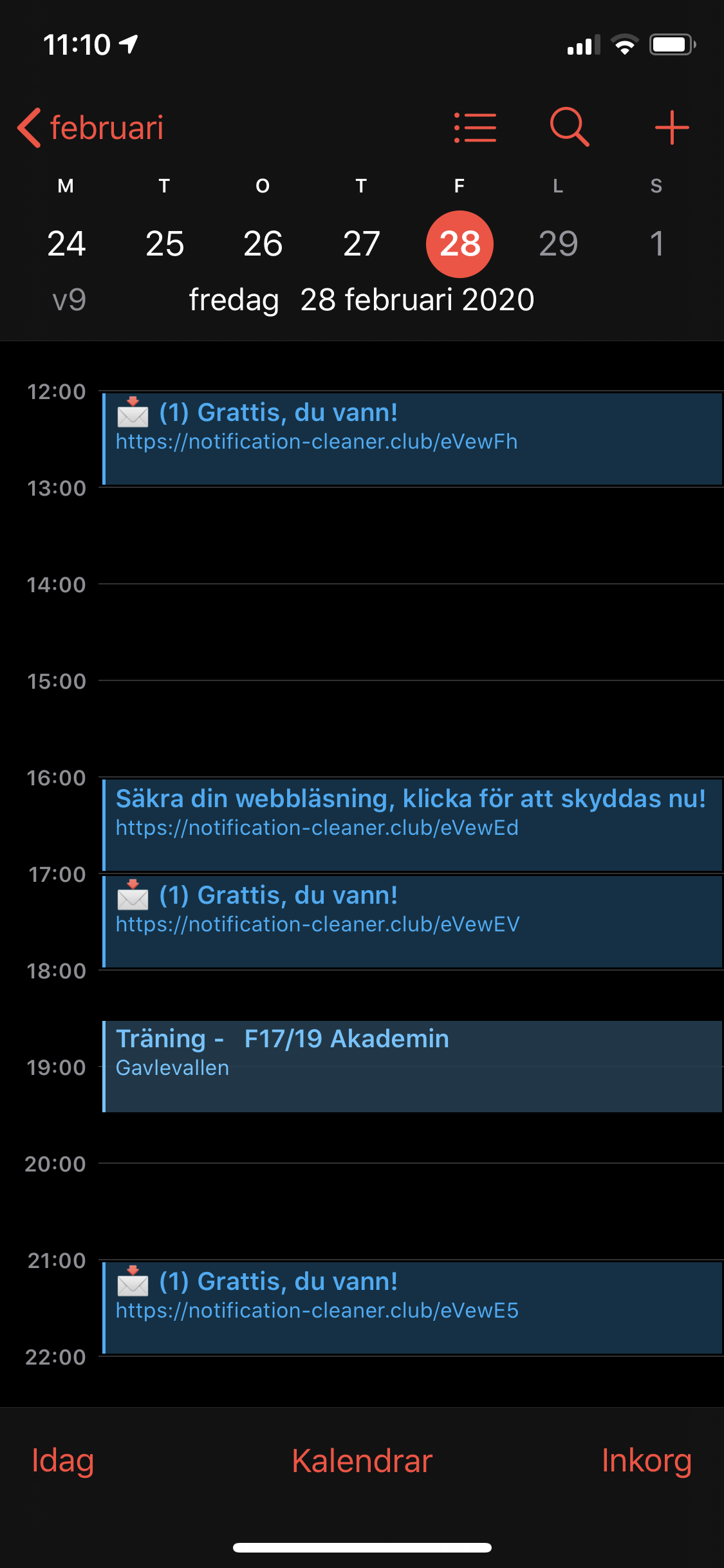Select Sunday the 1st

pyautogui.click(x=656, y=244)
